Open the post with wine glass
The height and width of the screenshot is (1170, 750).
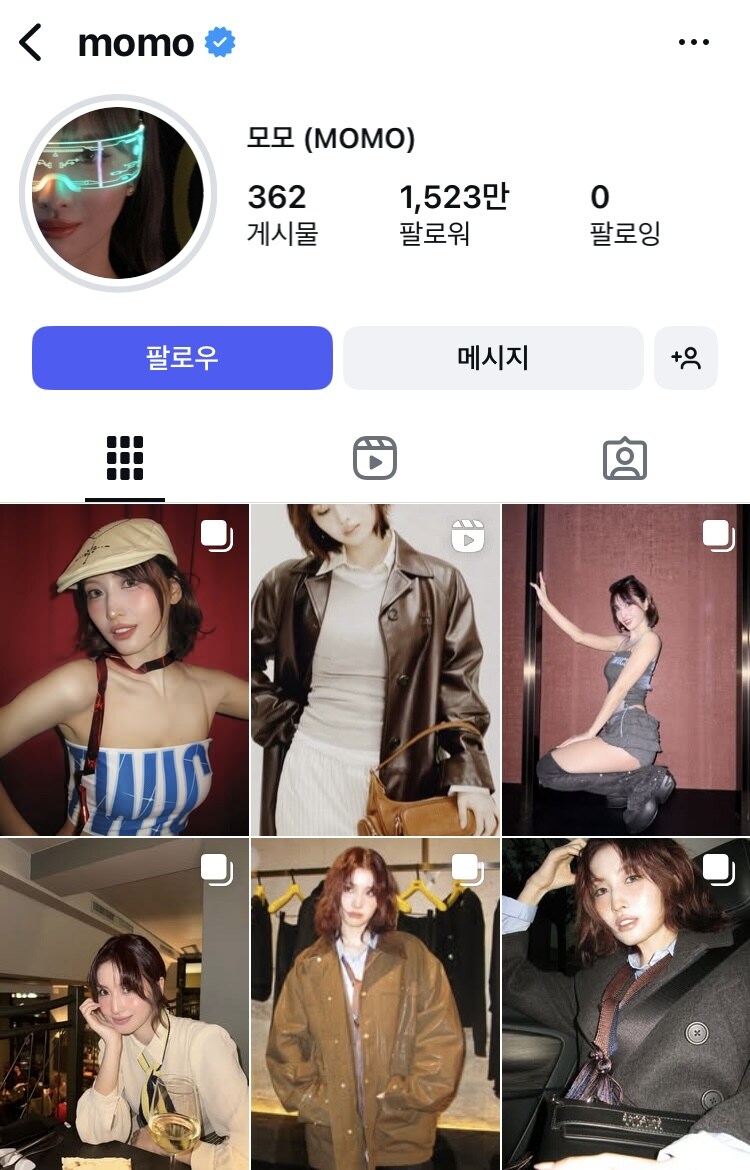click(124, 1004)
